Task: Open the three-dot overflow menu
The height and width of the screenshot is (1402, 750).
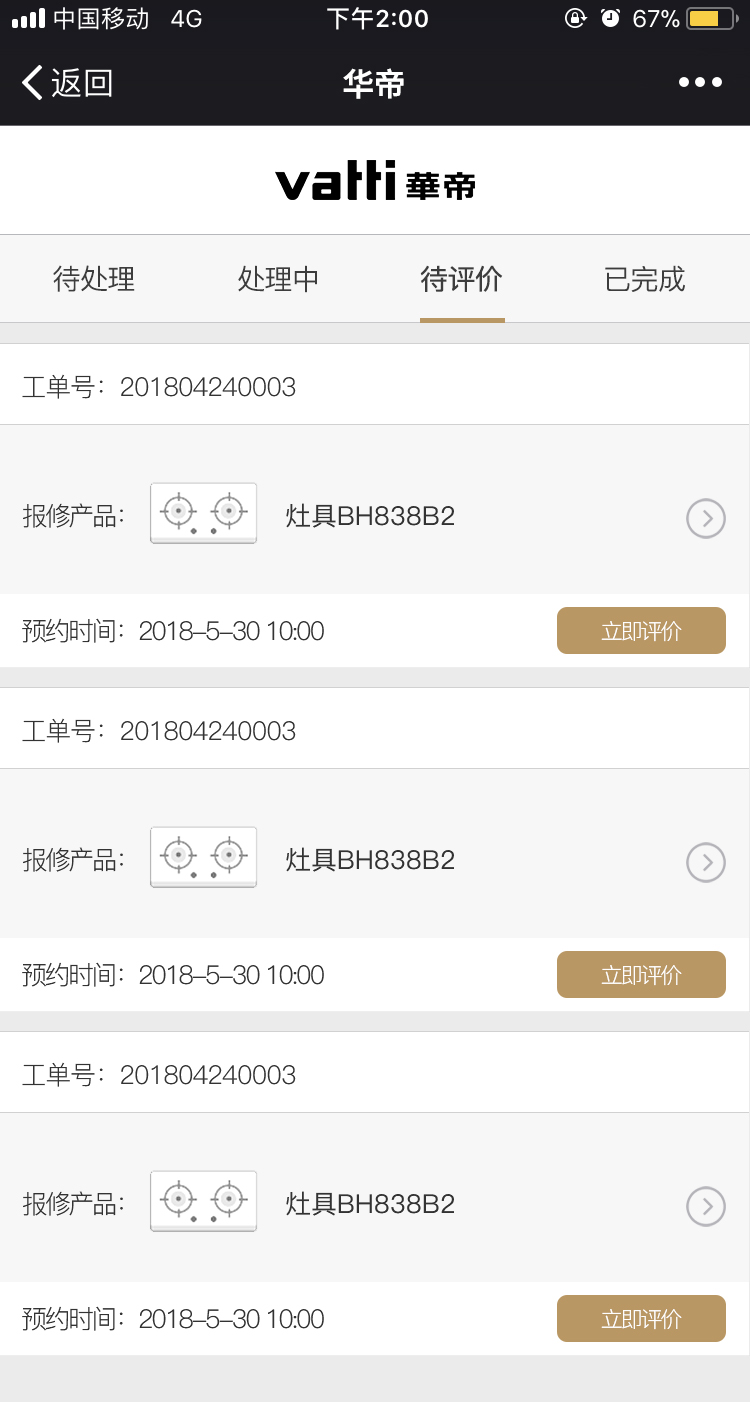Action: (x=700, y=83)
